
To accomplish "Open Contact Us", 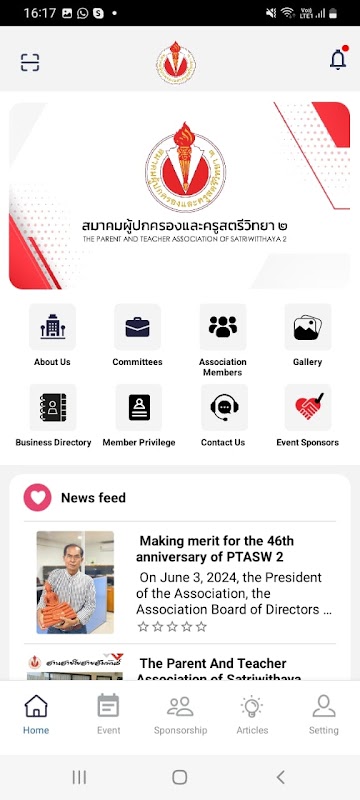I will coord(223,416).
